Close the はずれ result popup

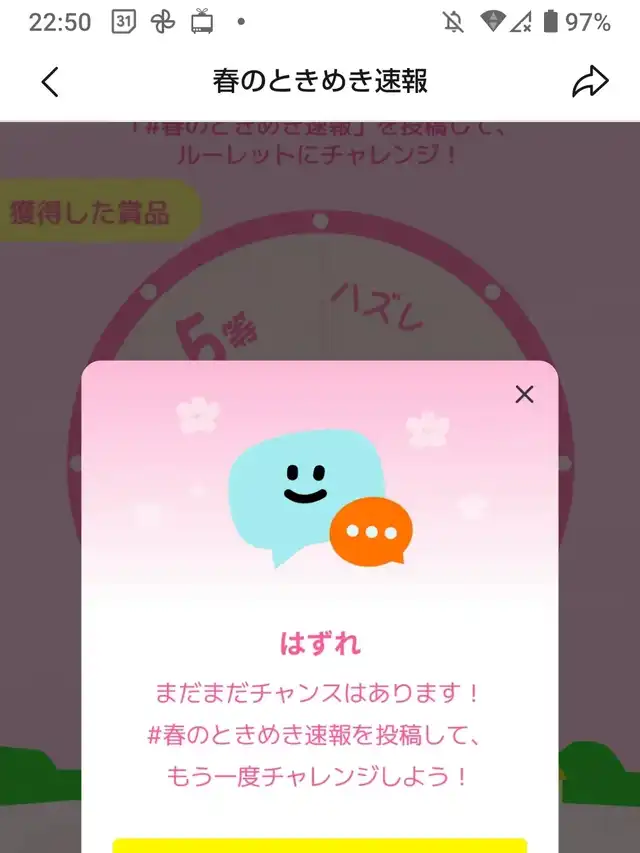click(524, 394)
